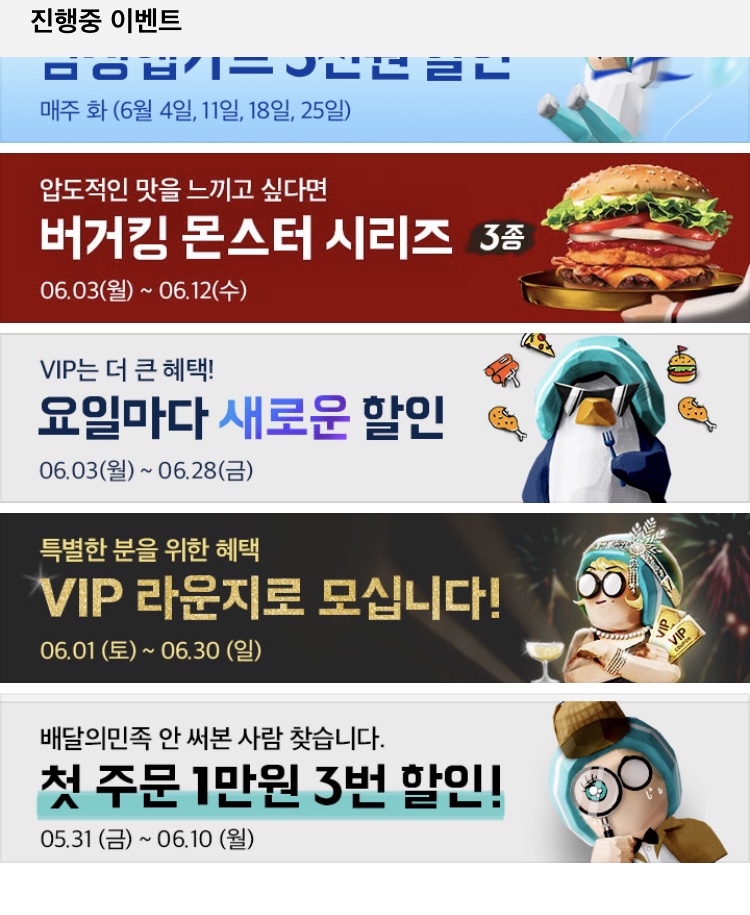Open the 버거킹 몬스터 시리즈 event banner

pyautogui.click(x=375, y=238)
